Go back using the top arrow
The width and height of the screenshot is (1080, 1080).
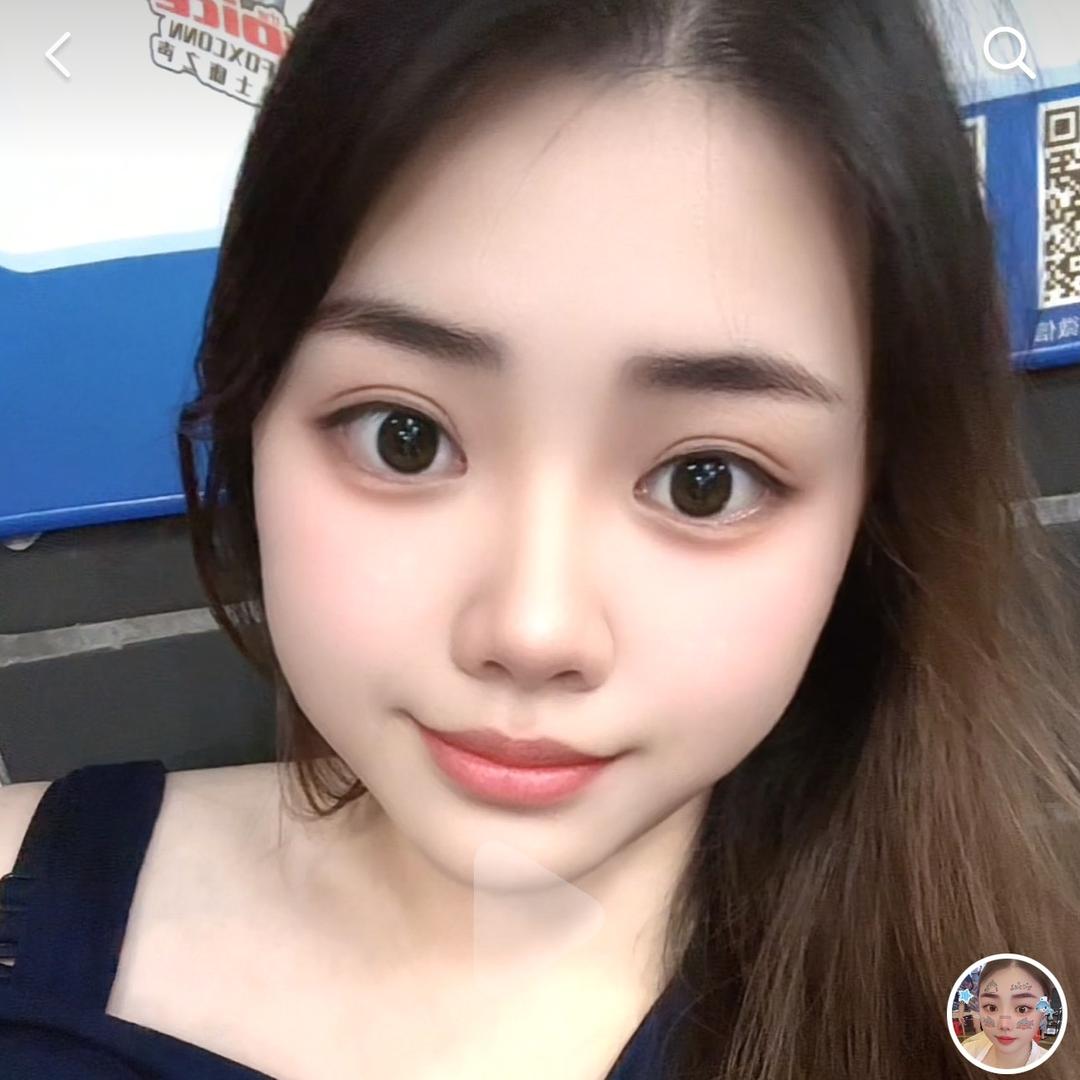(x=59, y=55)
